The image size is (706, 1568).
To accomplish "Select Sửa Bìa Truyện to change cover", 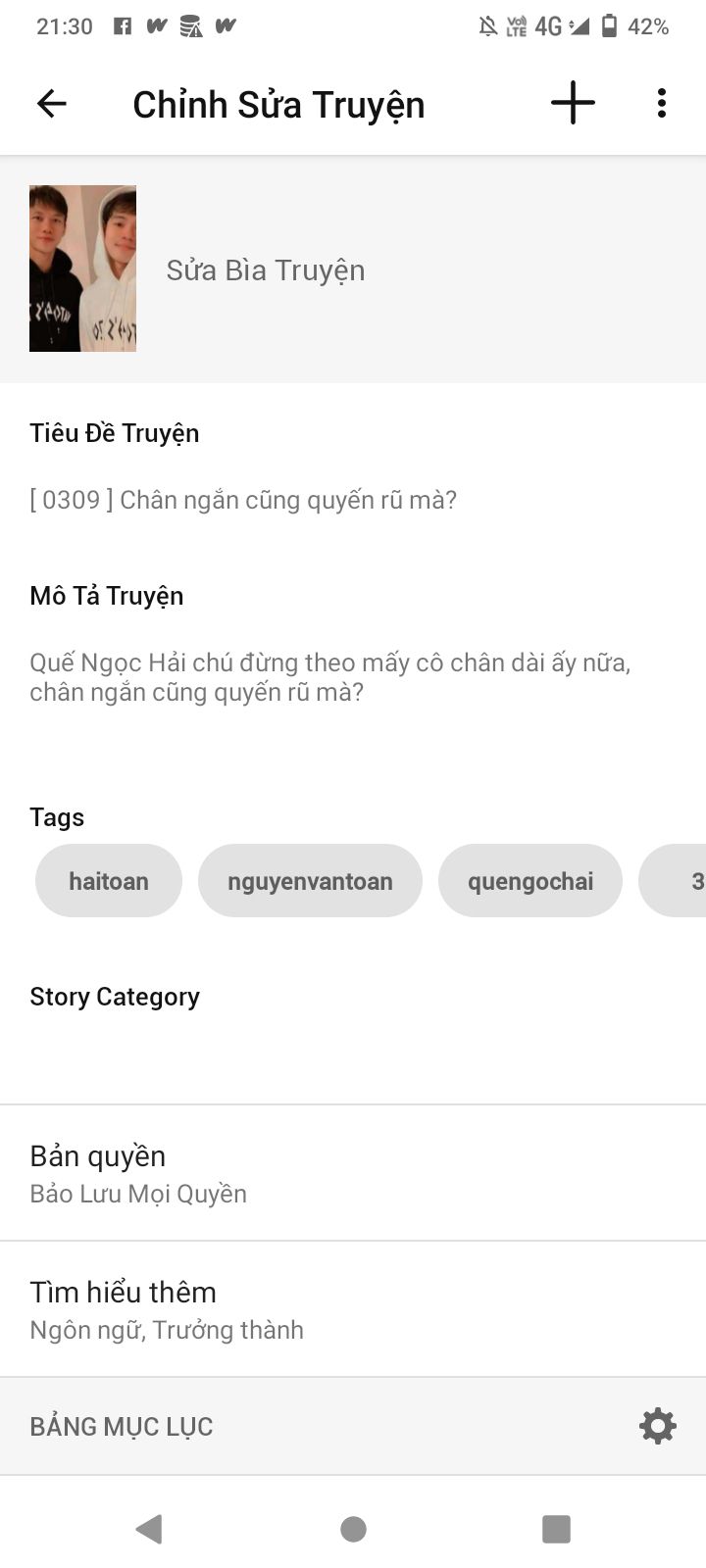I will [x=266, y=270].
